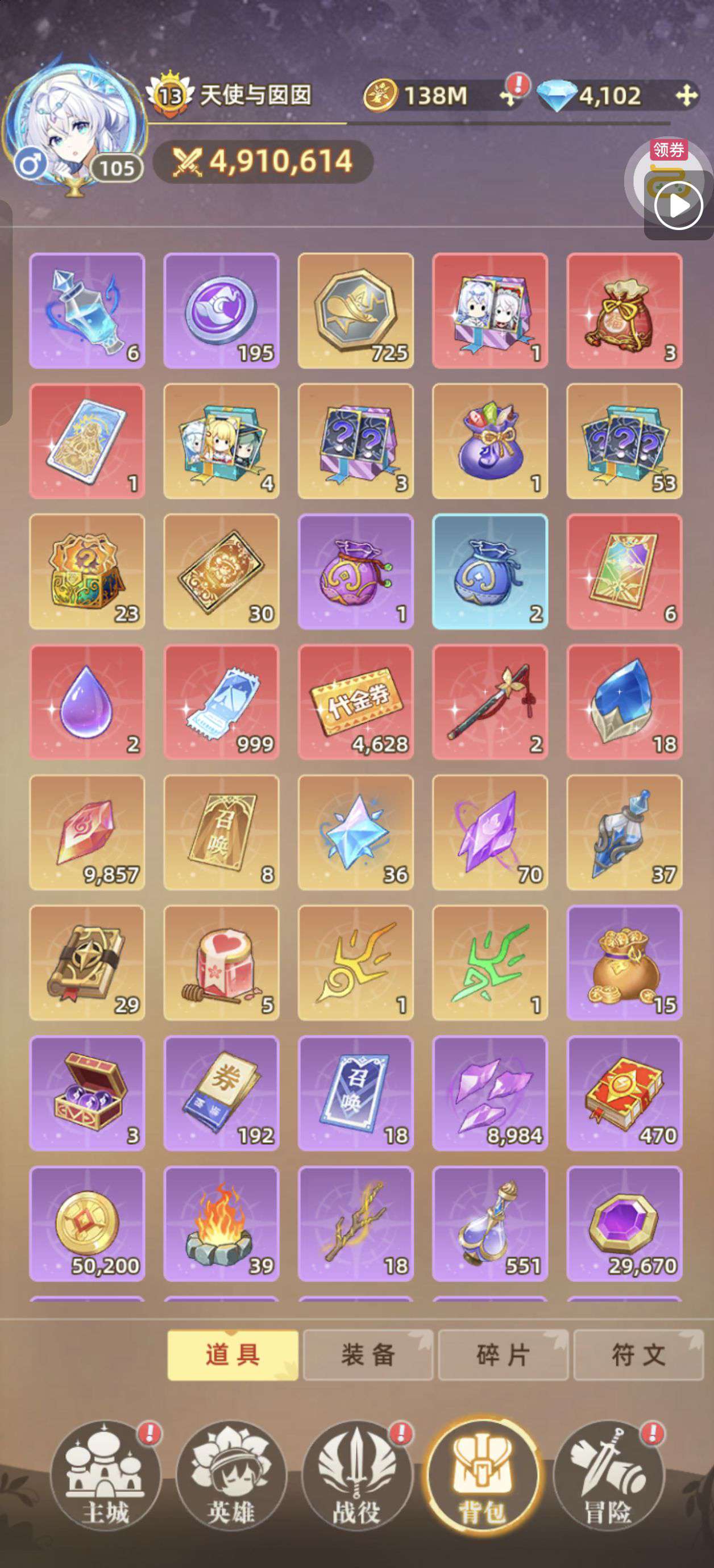Open the 领券 floating play button

coord(670,187)
